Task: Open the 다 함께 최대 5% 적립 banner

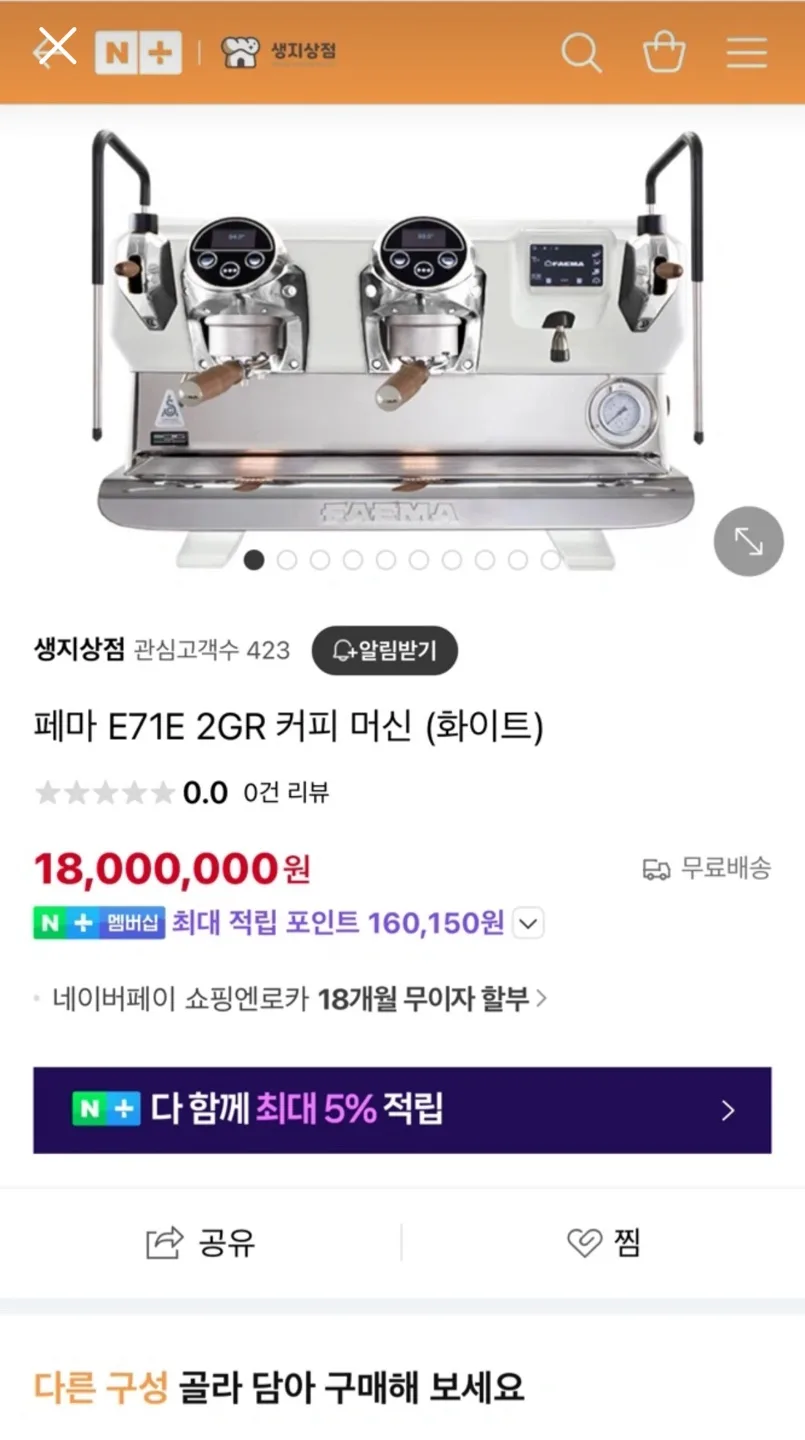Action: pos(402,1110)
